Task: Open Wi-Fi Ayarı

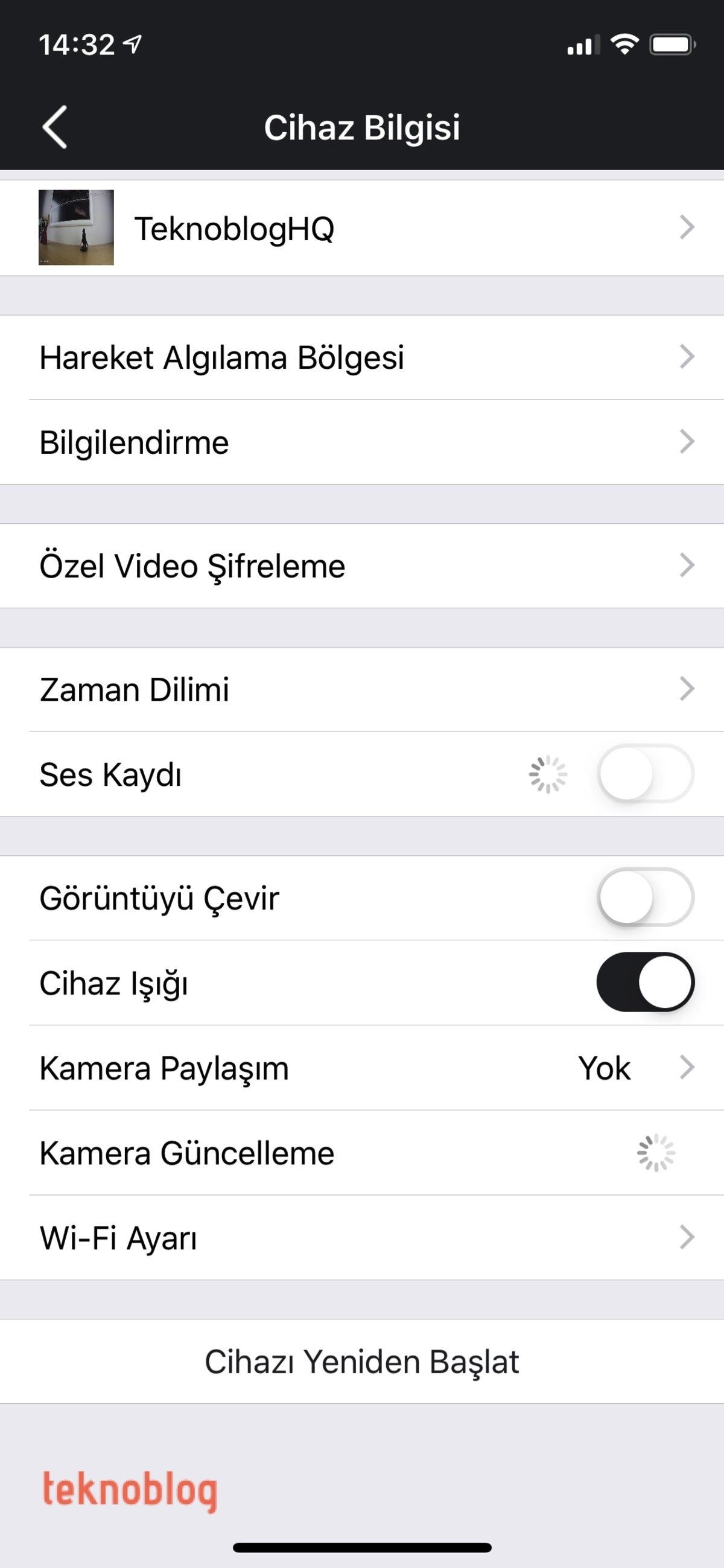Action: (361, 1238)
